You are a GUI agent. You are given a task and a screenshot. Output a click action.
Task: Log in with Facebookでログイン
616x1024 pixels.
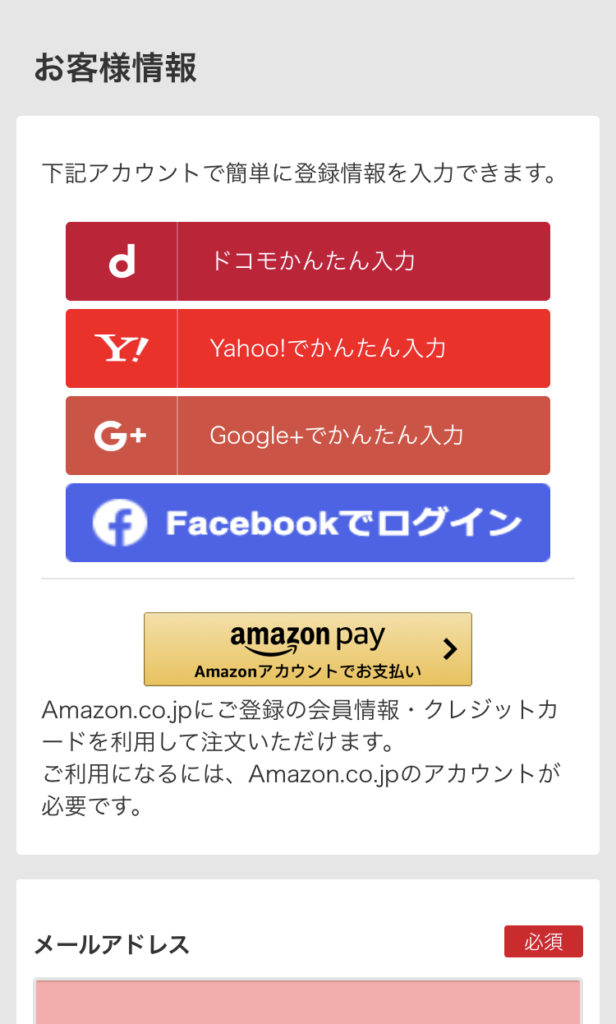[308, 522]
